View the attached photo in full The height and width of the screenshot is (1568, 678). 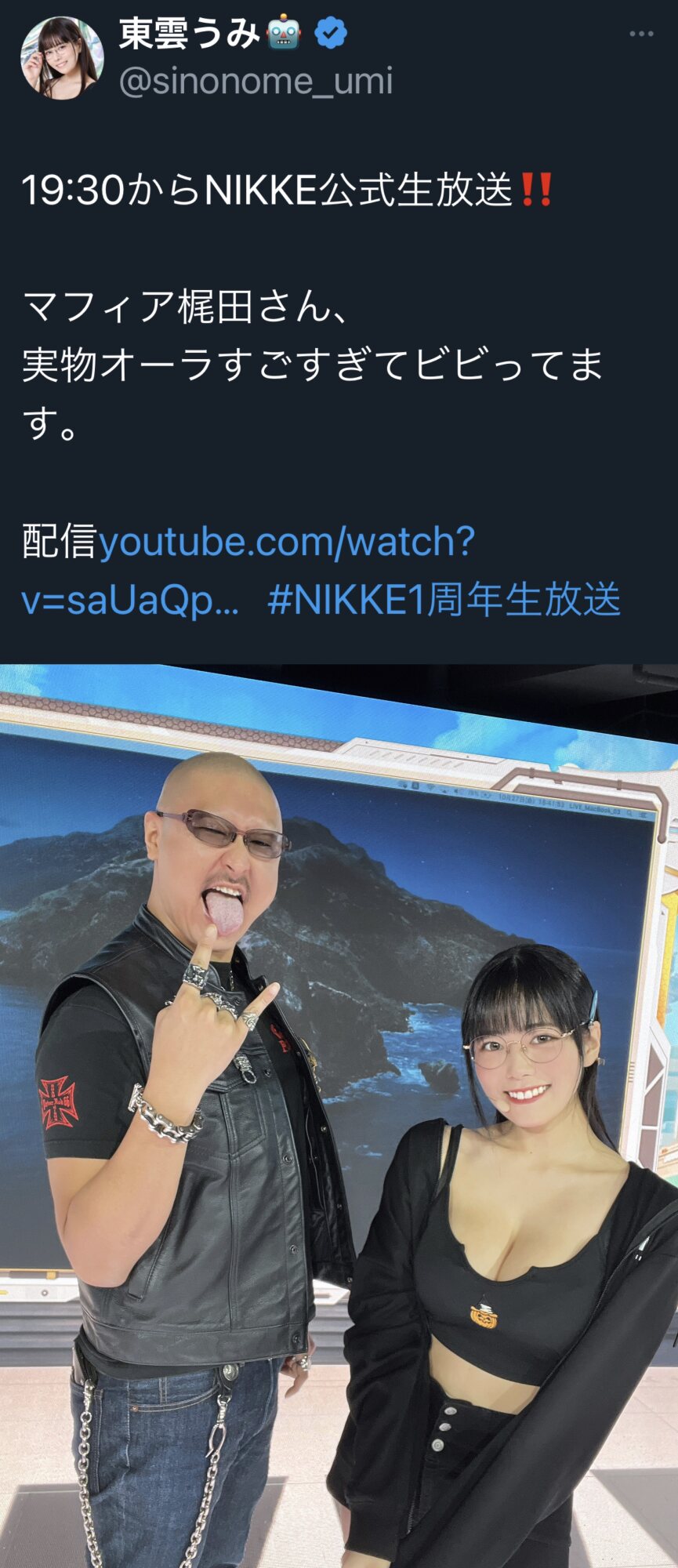[x=339, y=1113]
